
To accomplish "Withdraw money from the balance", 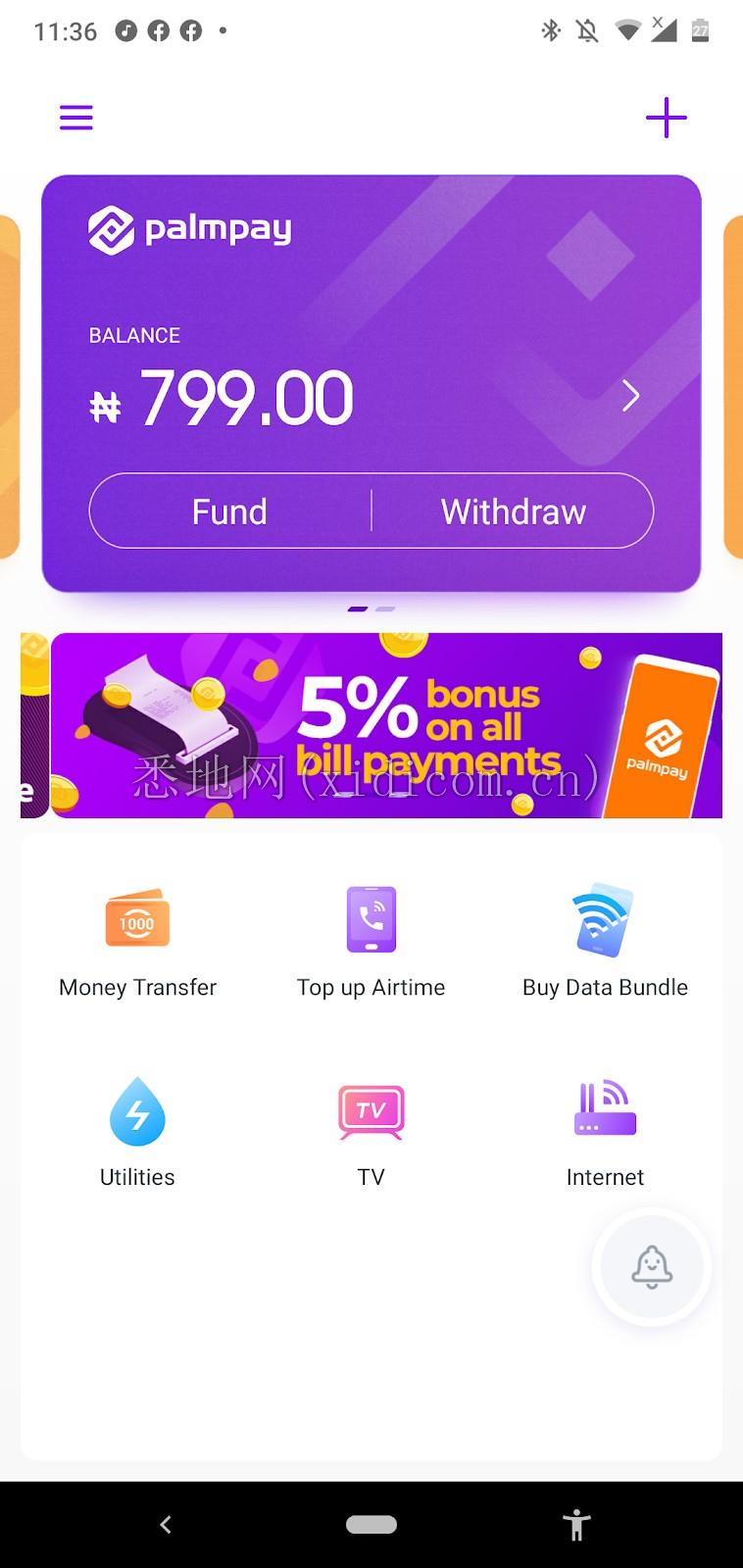I will (514, 512).
